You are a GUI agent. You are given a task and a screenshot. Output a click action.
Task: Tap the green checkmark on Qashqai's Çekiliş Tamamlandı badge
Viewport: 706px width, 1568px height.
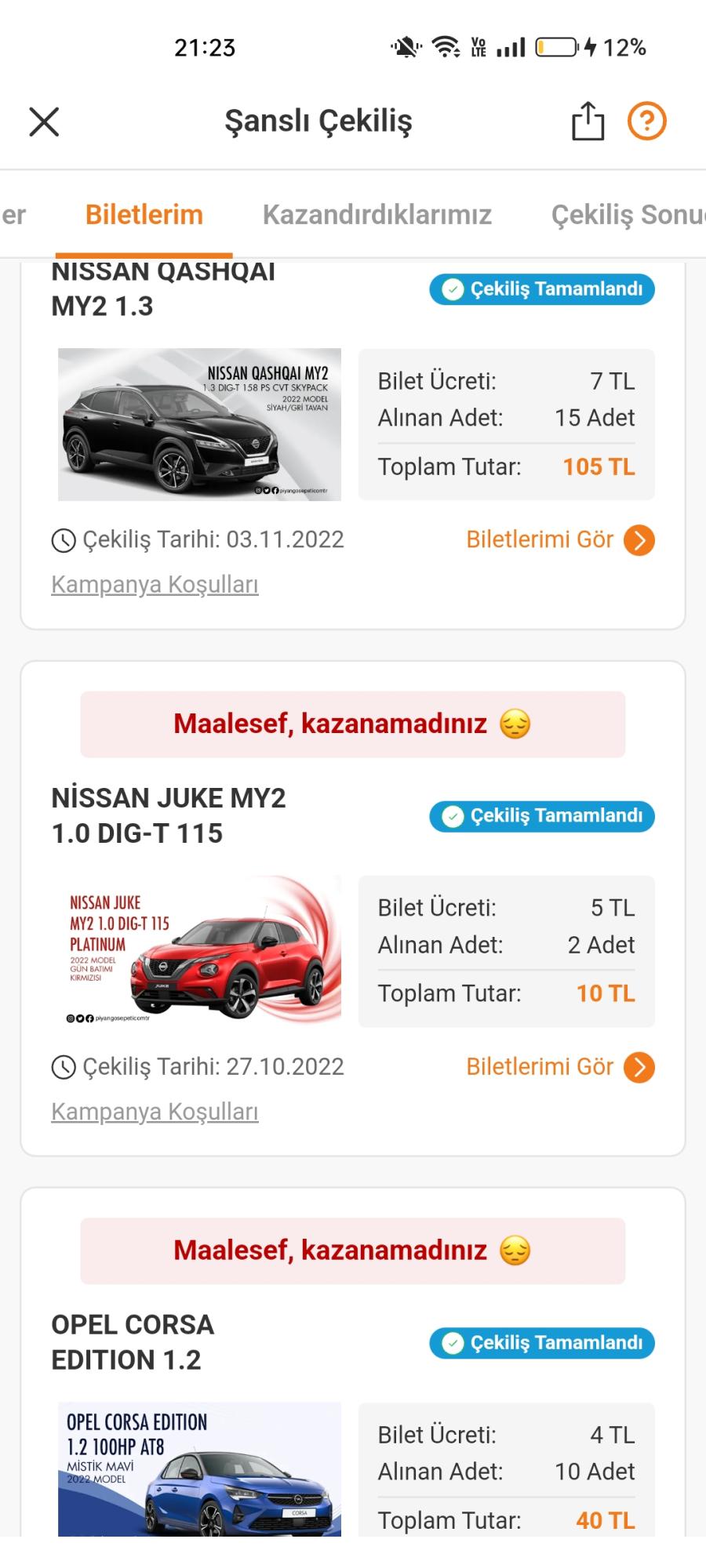click(x=452, y=289)
